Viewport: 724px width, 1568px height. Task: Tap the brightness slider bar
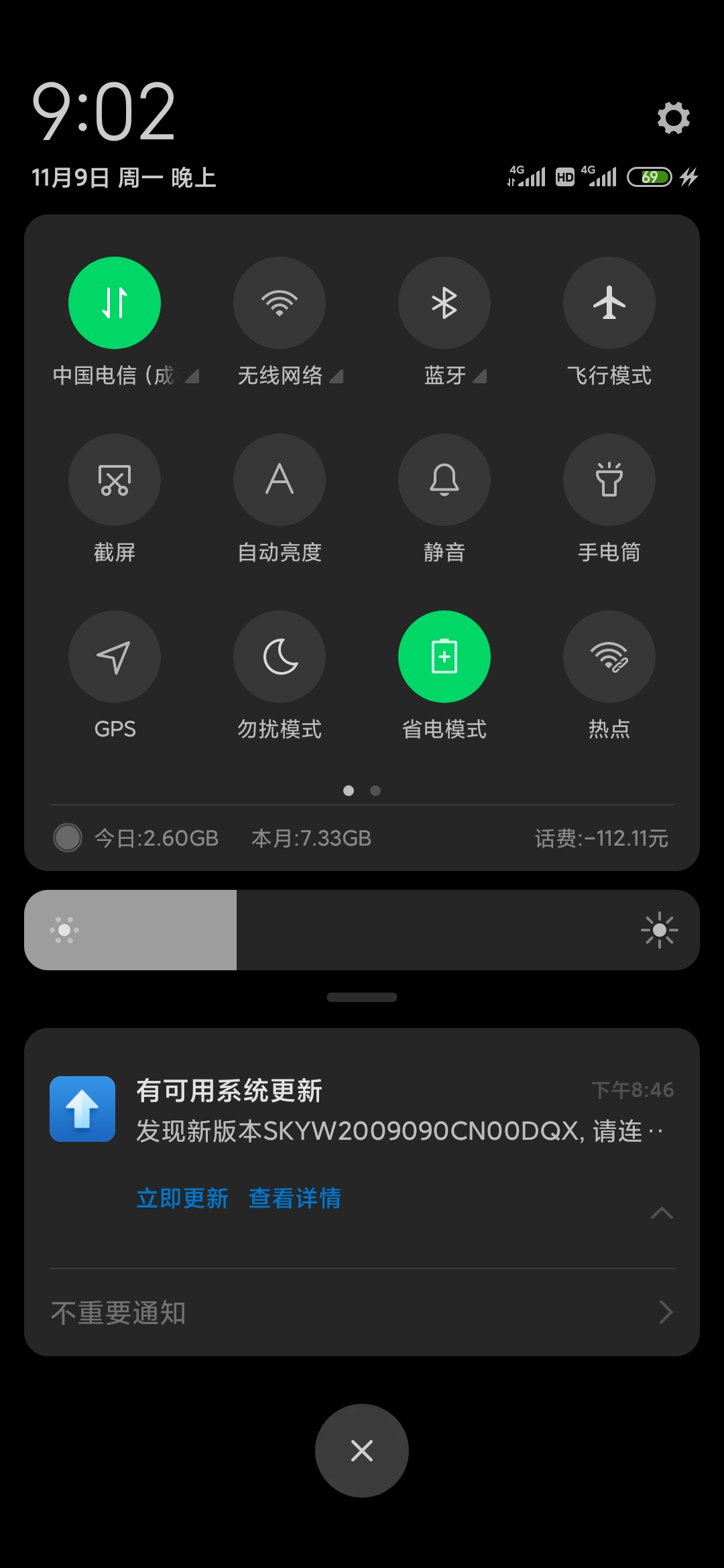[362, 930]
